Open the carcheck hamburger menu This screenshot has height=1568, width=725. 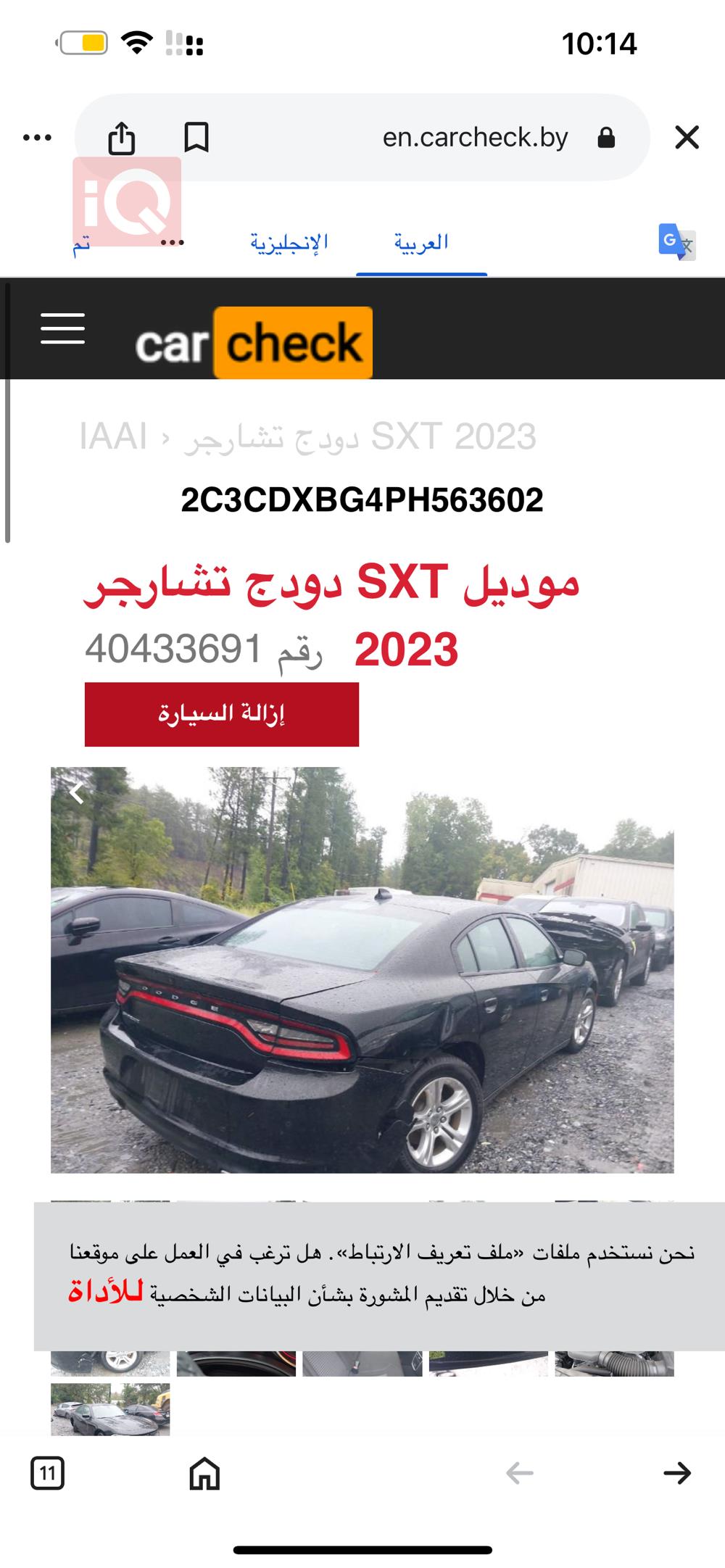(x=62, y=328)
